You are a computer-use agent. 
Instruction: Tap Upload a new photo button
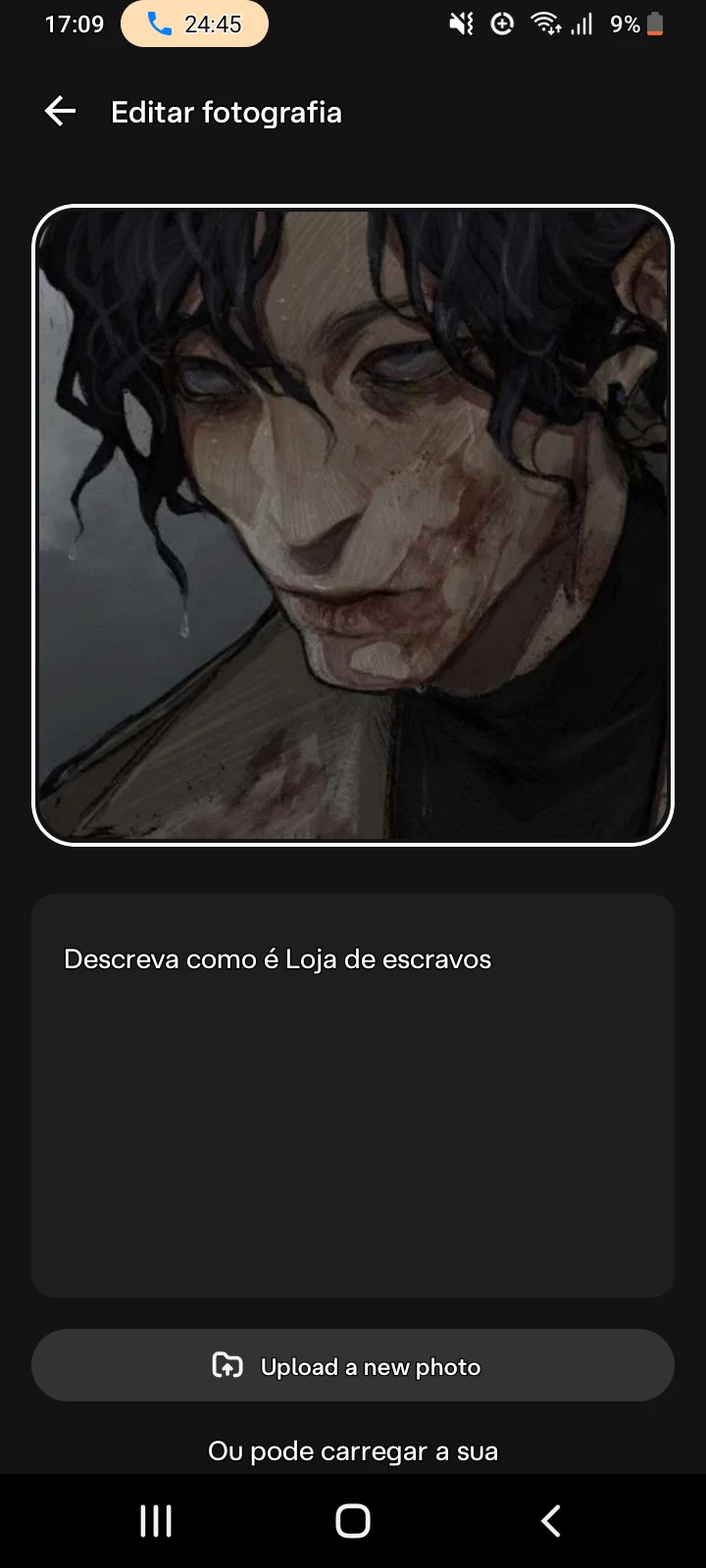352,1365
